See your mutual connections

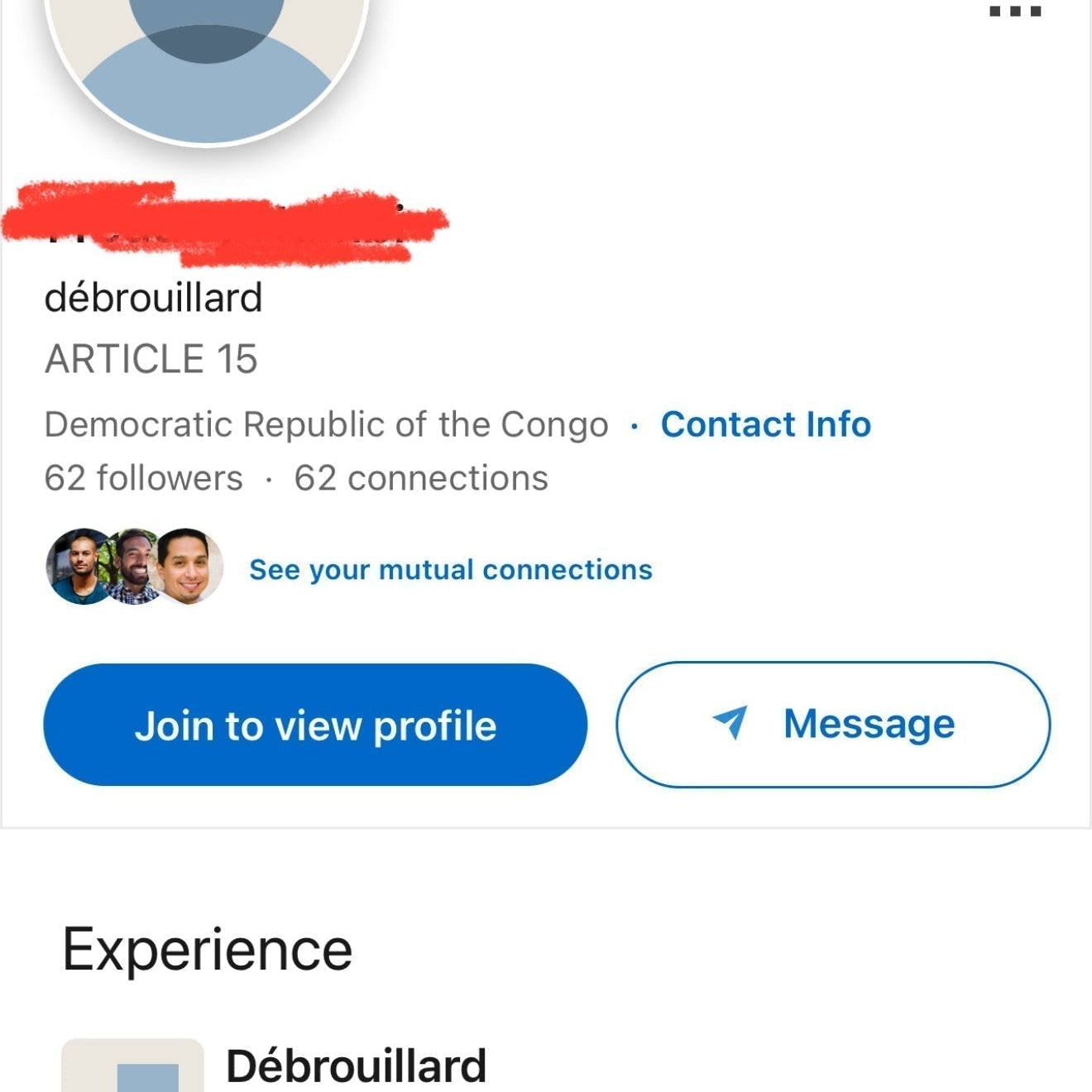pos(450,570)
